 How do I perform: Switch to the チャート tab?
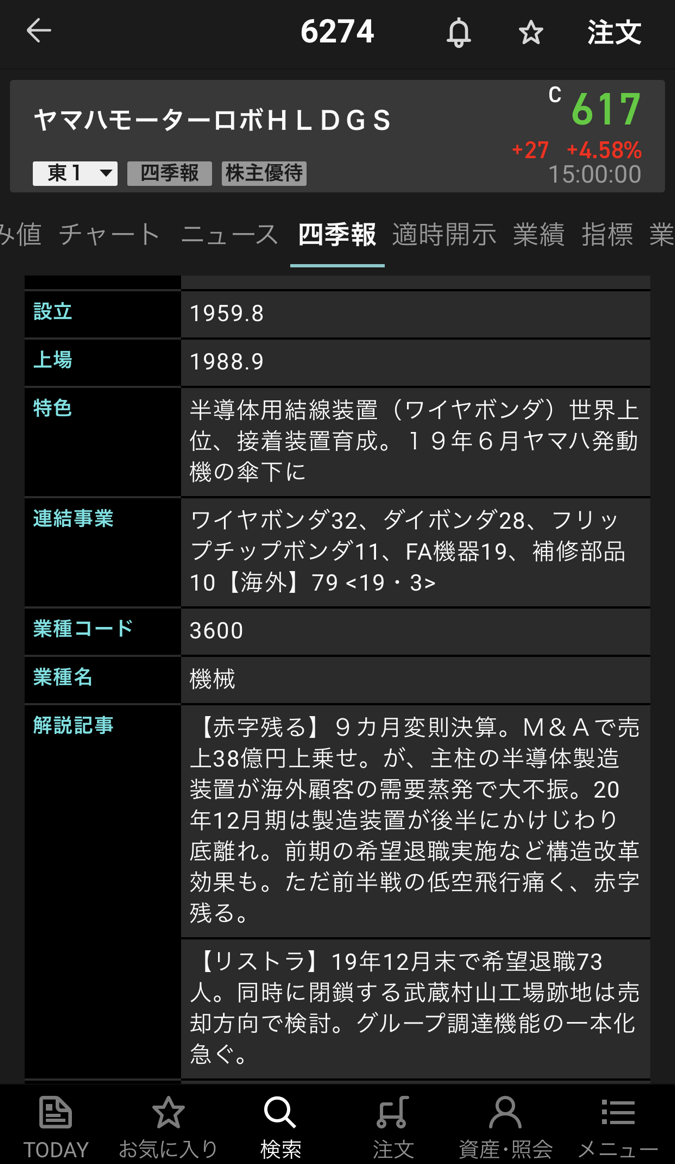[109, 234]
